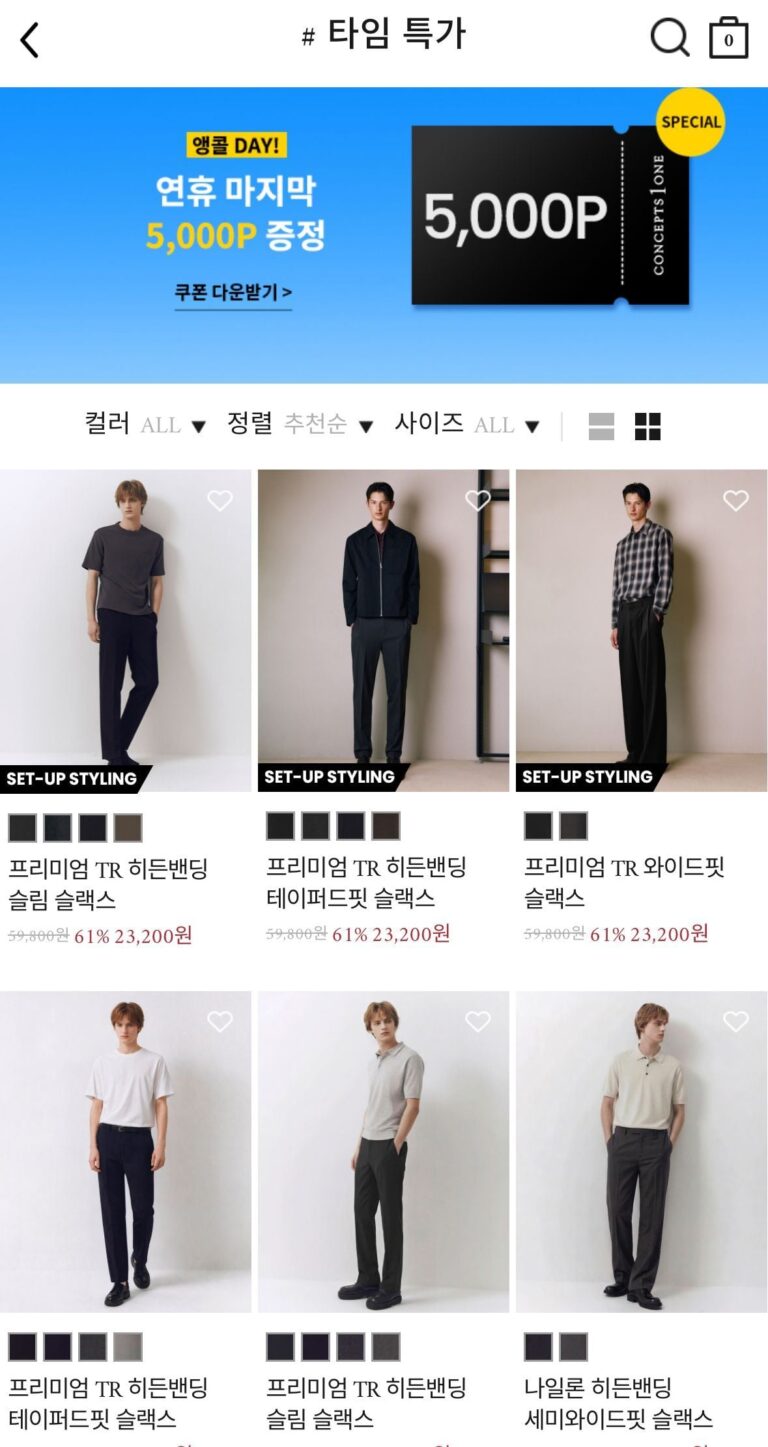This screenshot has height=1447, width=768.
Task: Like the 프리미엄 TR 와이드핏 슬랙스 item
Action: [x=736, y=501]
